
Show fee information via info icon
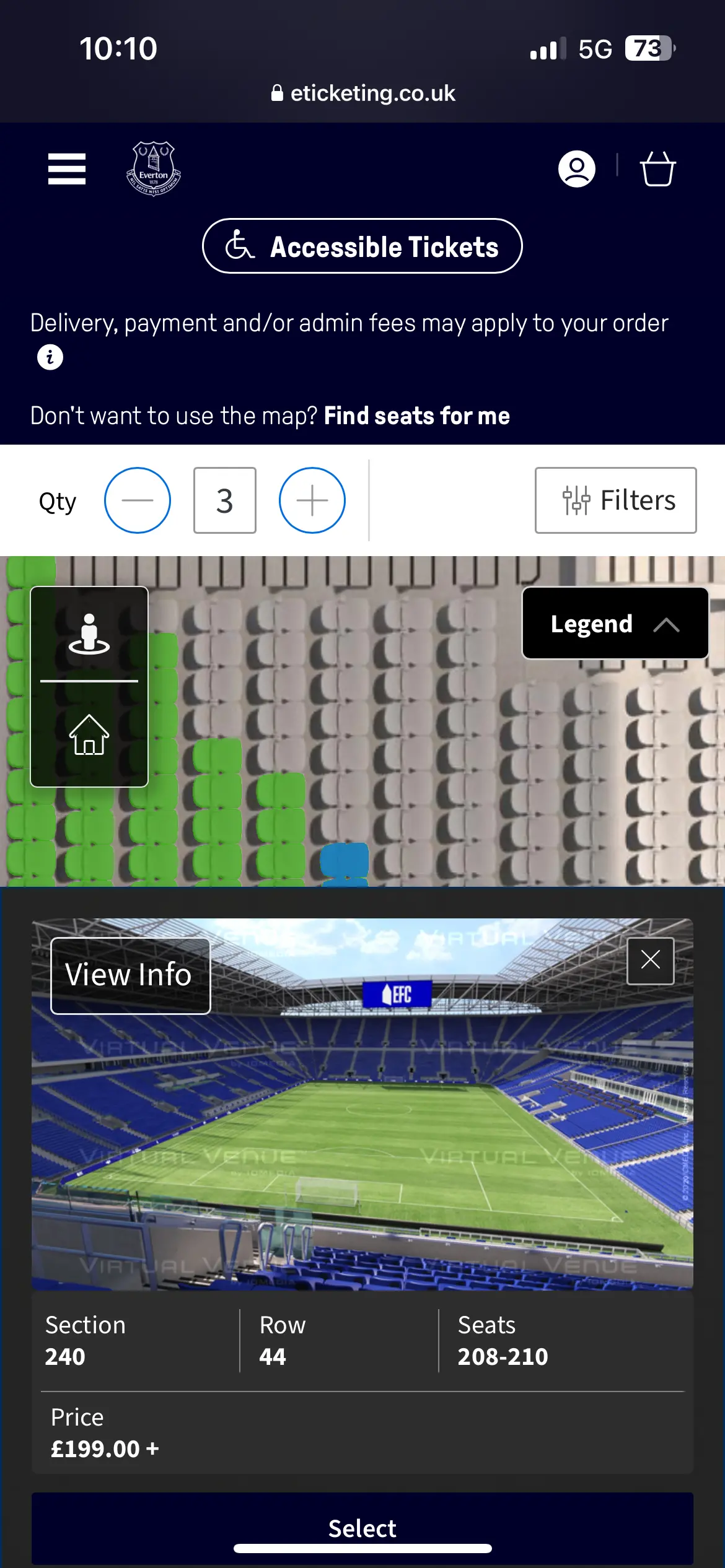point(50,357)
